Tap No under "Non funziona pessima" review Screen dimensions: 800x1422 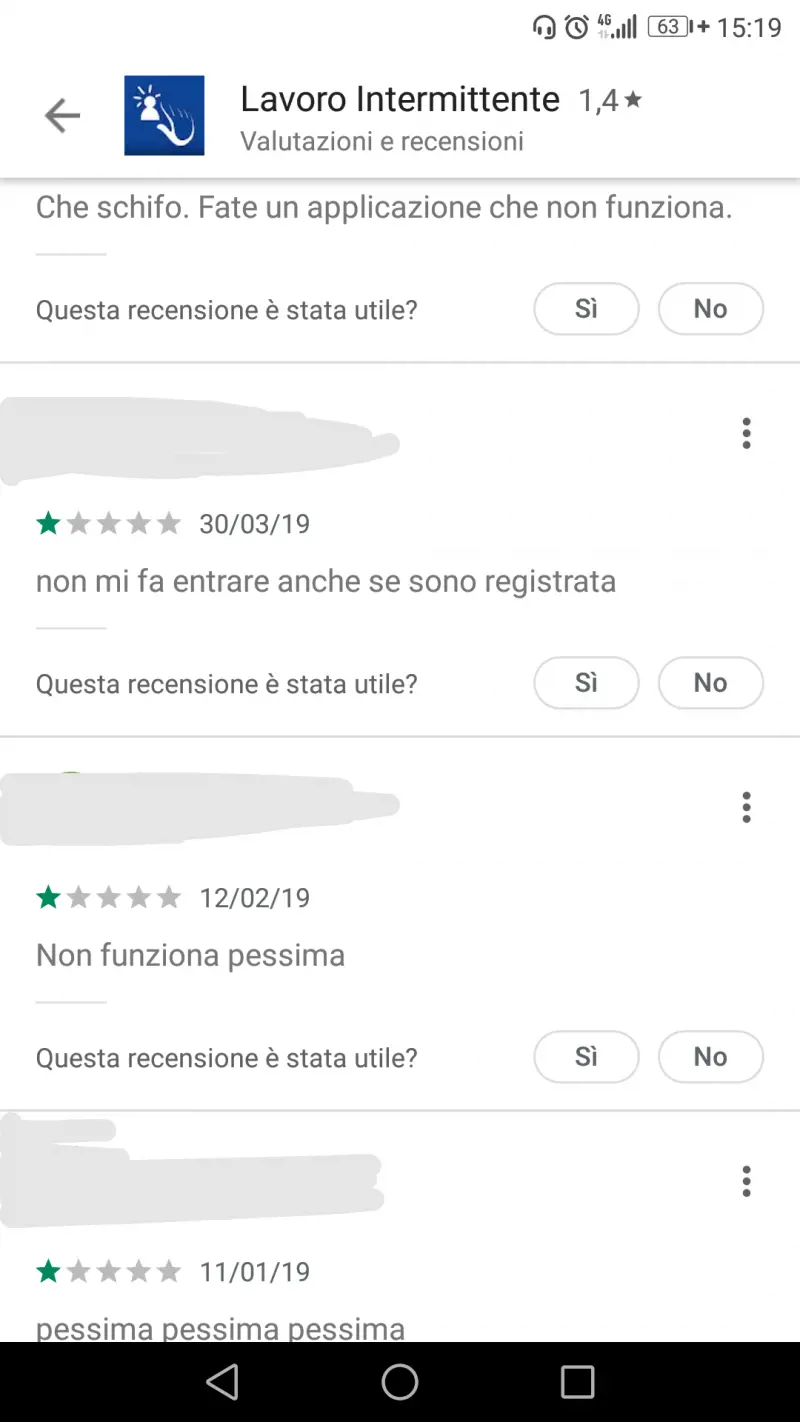coord(710,1057)
